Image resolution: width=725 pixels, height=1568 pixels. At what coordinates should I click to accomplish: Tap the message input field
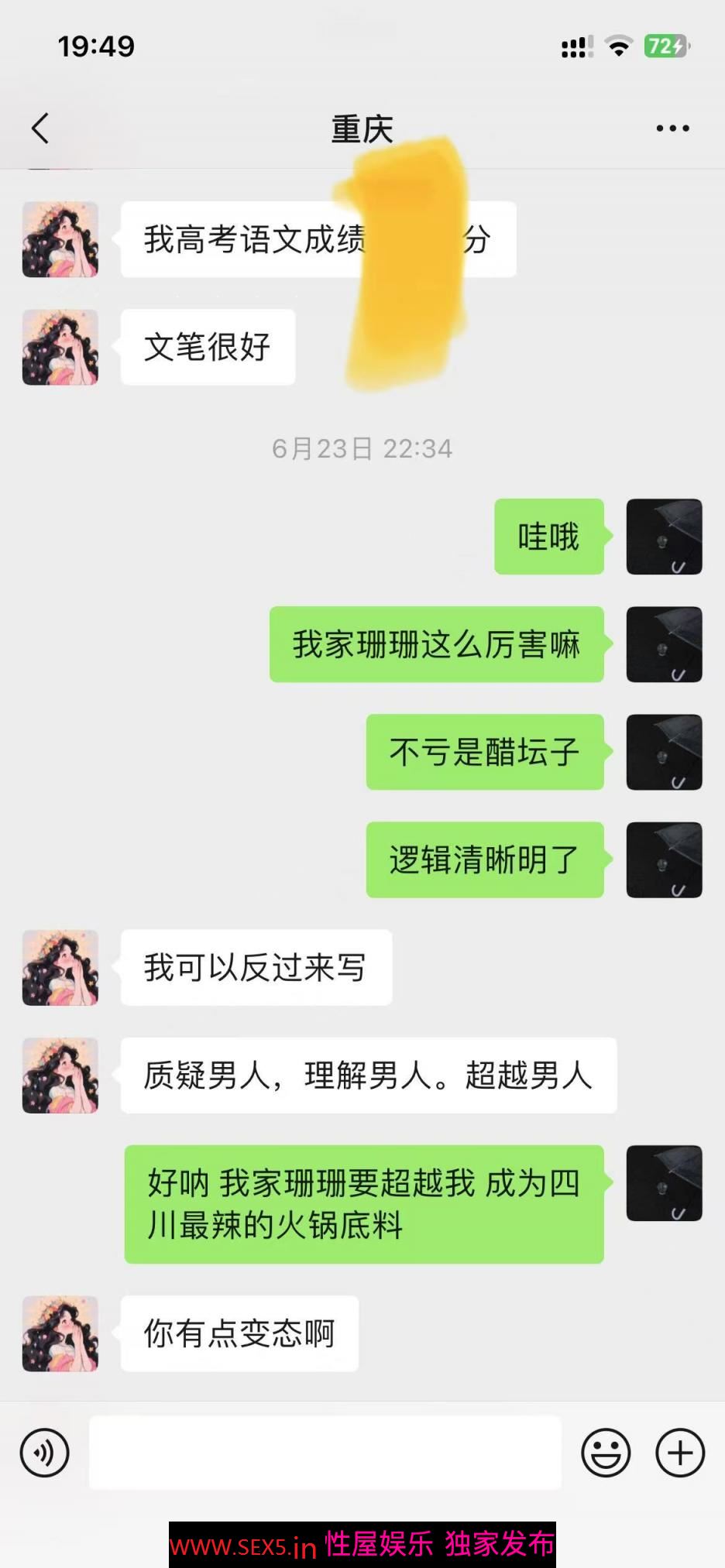tap(325, 1453)
